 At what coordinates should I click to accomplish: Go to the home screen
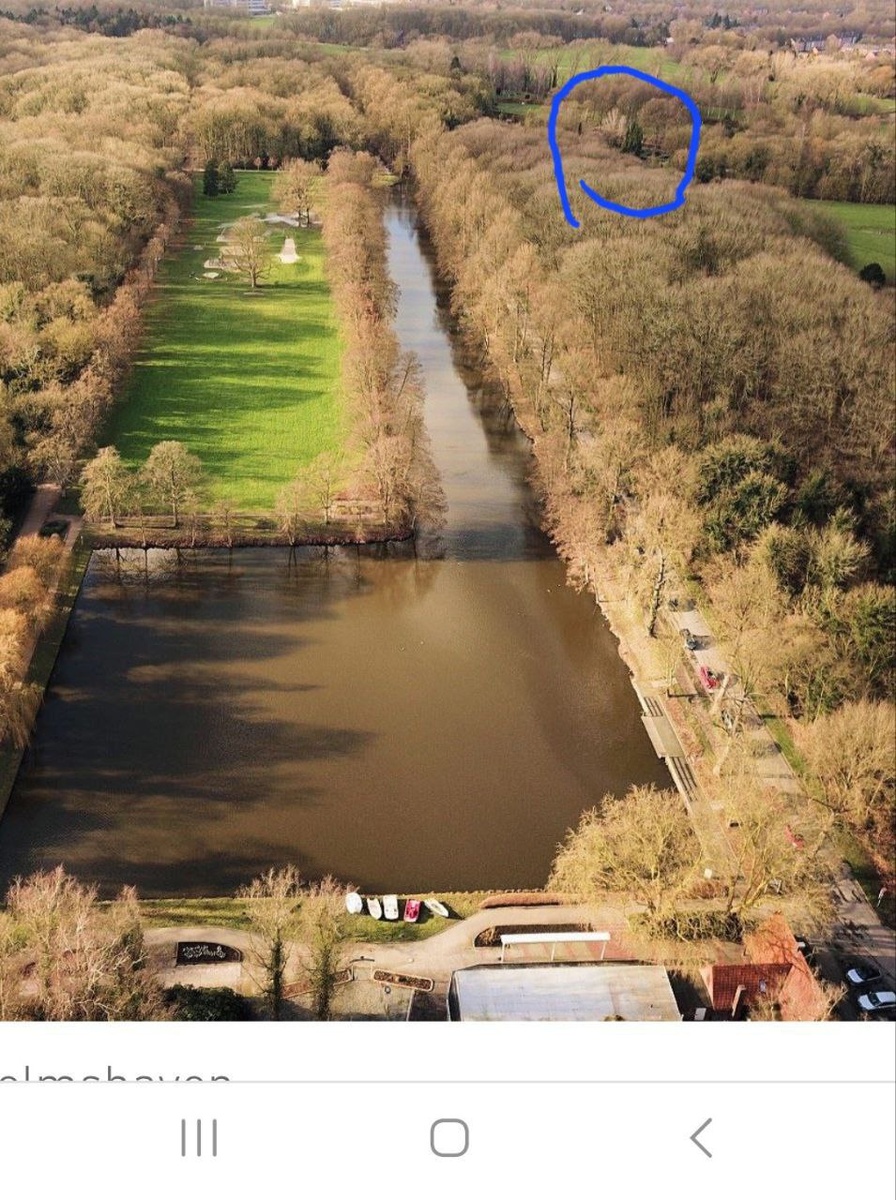point(449,1138)
